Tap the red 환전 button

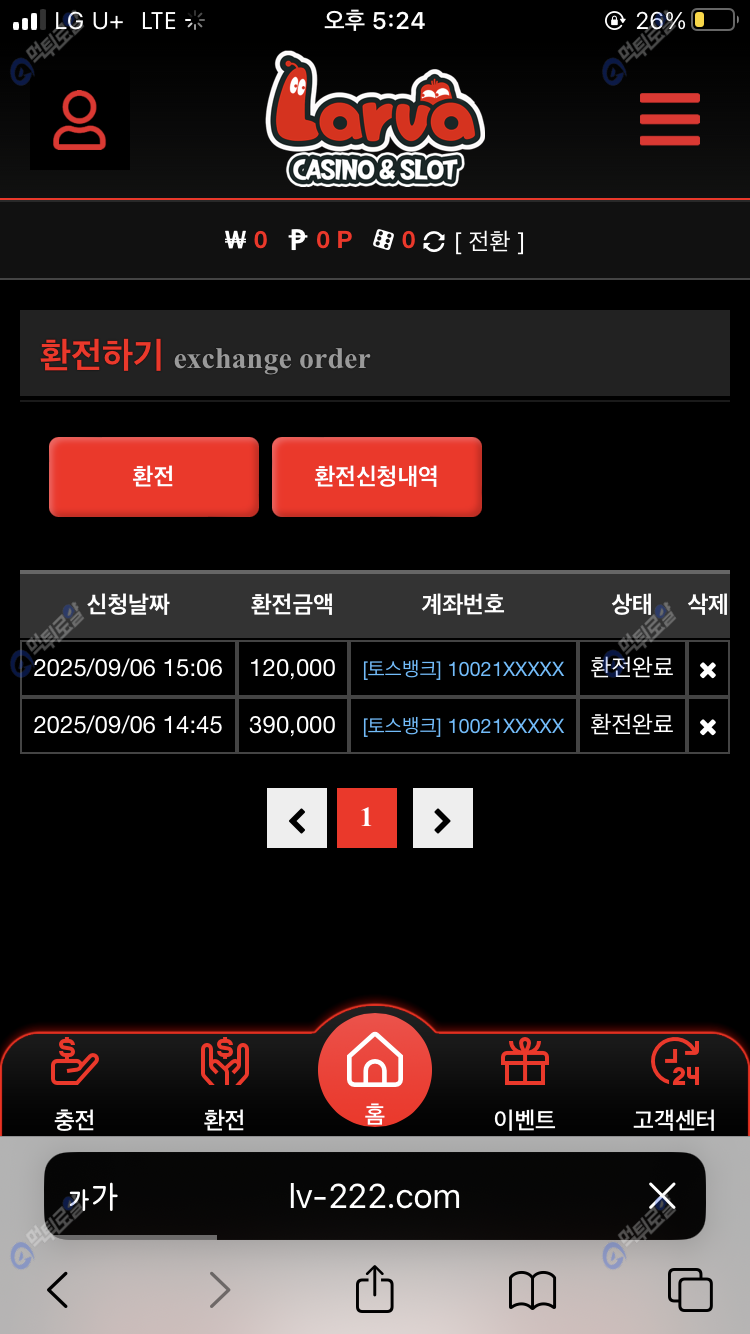[x=154, y=477]
